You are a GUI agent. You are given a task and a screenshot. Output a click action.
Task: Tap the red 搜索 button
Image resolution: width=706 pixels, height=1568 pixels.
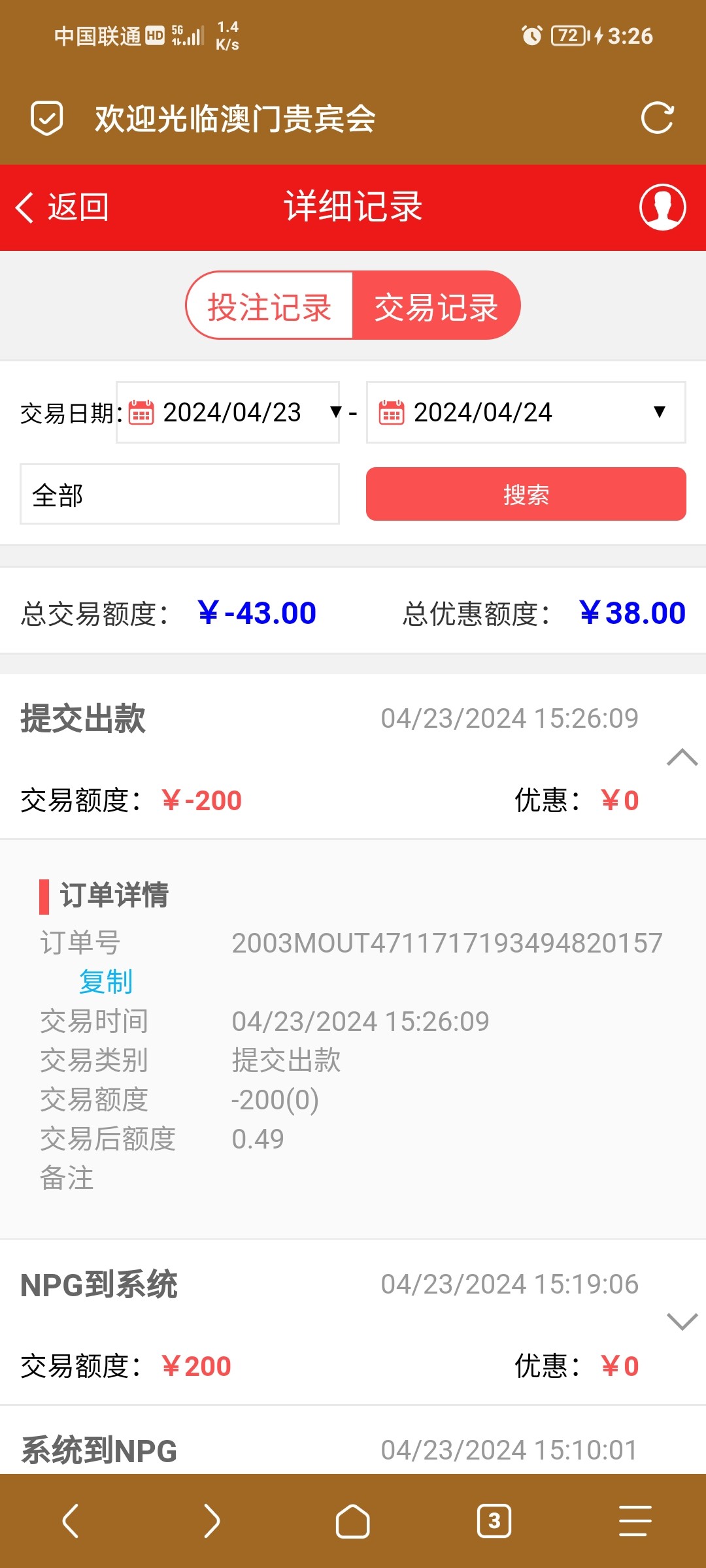pos(526,495)
